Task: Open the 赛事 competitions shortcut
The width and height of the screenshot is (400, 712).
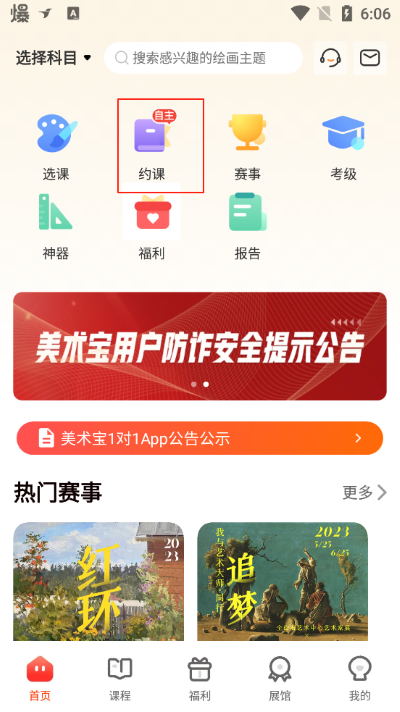Action: click(247, 147)
